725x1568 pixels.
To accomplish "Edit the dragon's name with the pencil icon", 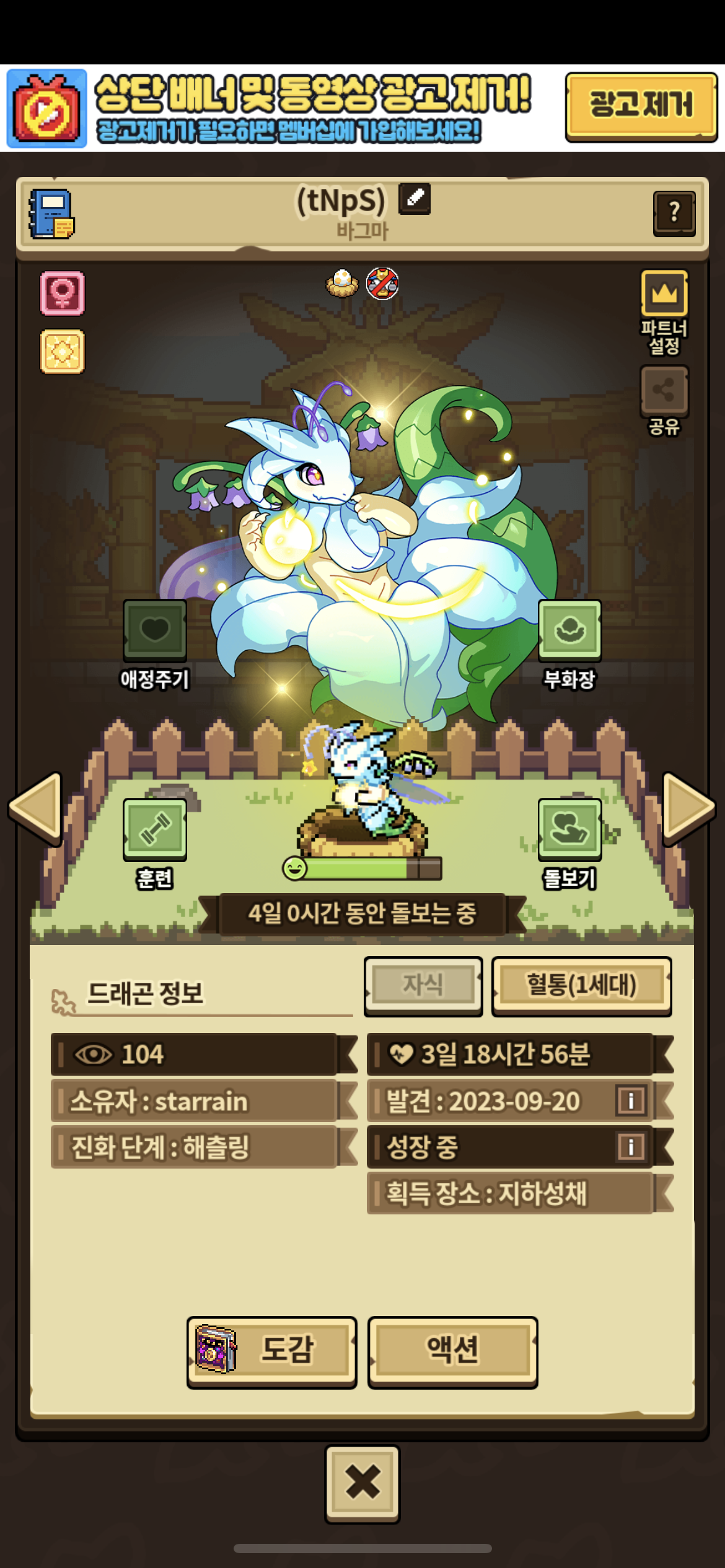I will (415, 199).
